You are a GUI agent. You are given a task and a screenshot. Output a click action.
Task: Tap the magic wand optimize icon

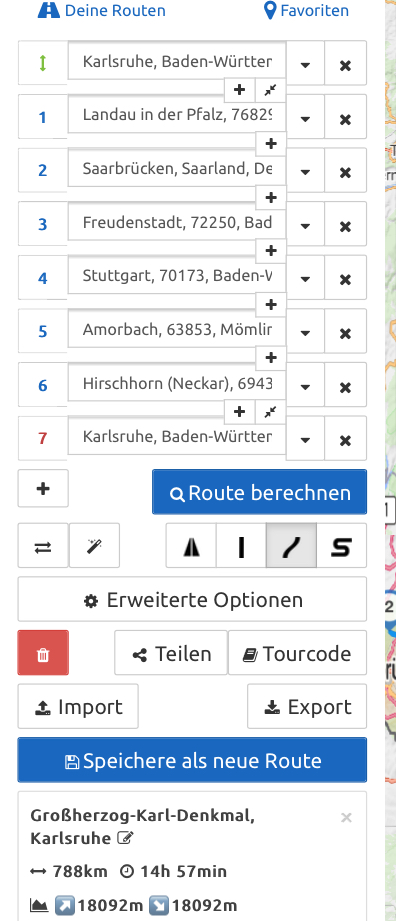pos(94,546)
